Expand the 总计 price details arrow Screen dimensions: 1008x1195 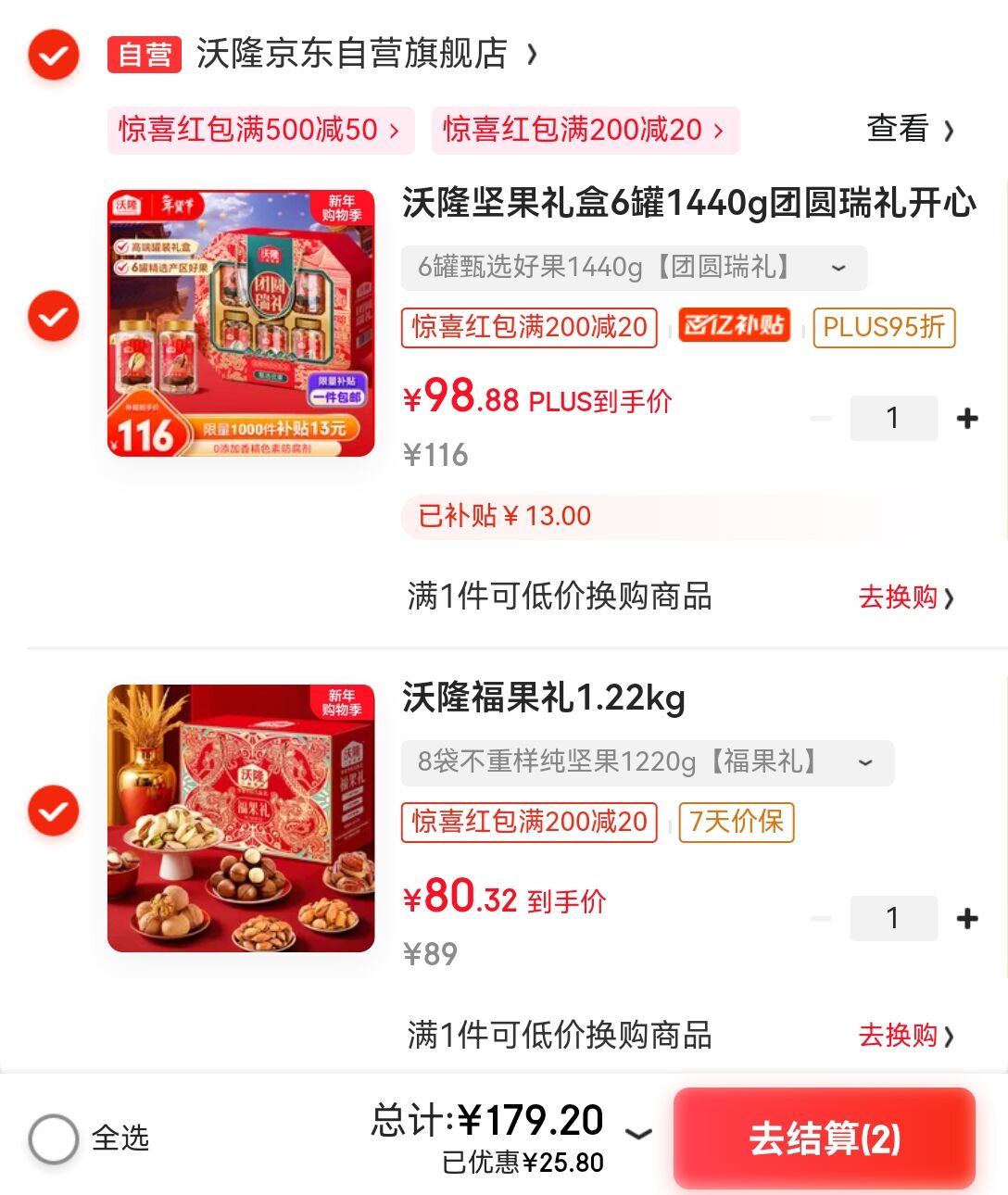(x=638, y=1134)
